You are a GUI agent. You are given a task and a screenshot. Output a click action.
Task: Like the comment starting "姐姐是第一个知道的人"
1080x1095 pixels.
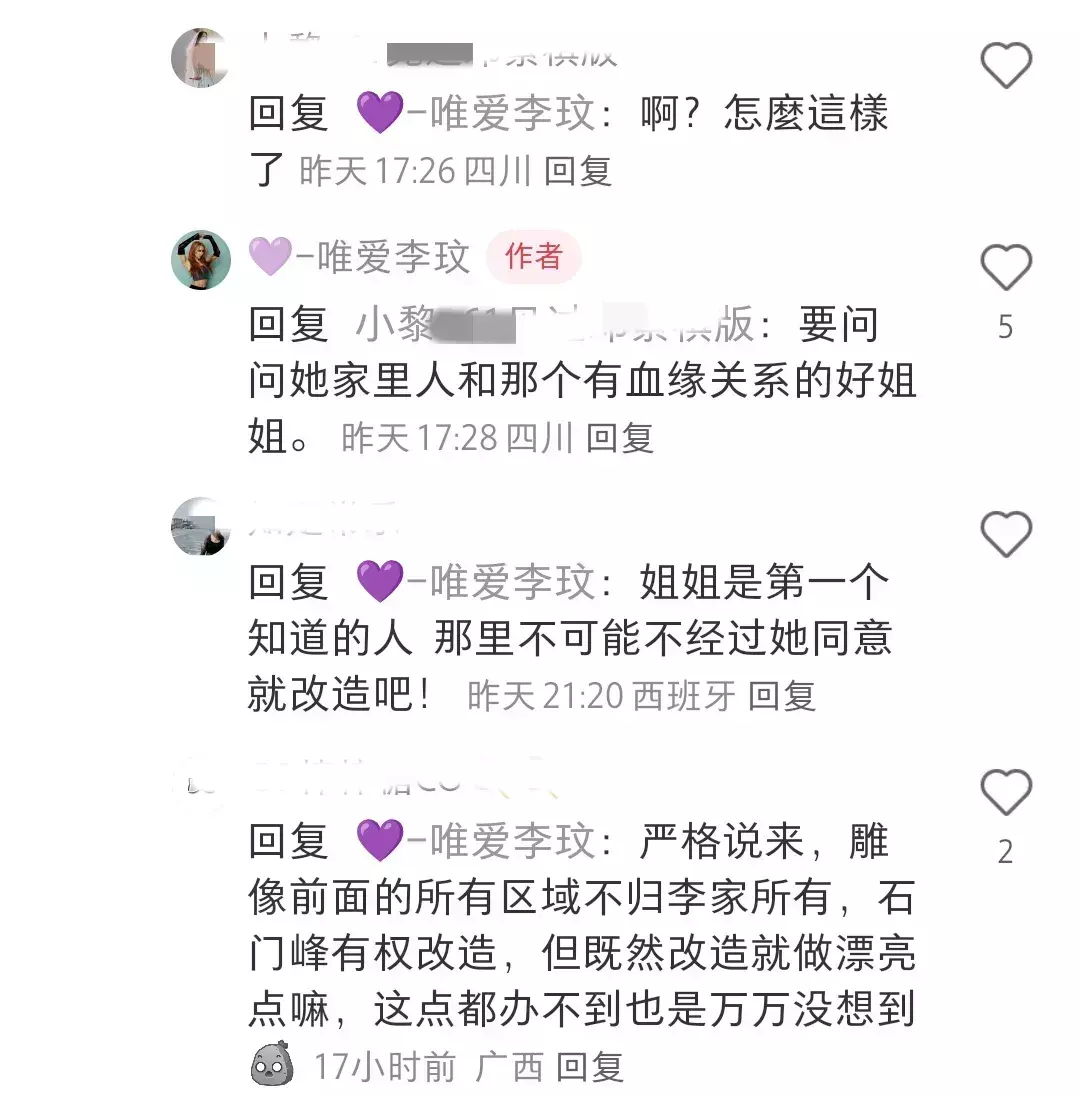(x=1005, y=534)
